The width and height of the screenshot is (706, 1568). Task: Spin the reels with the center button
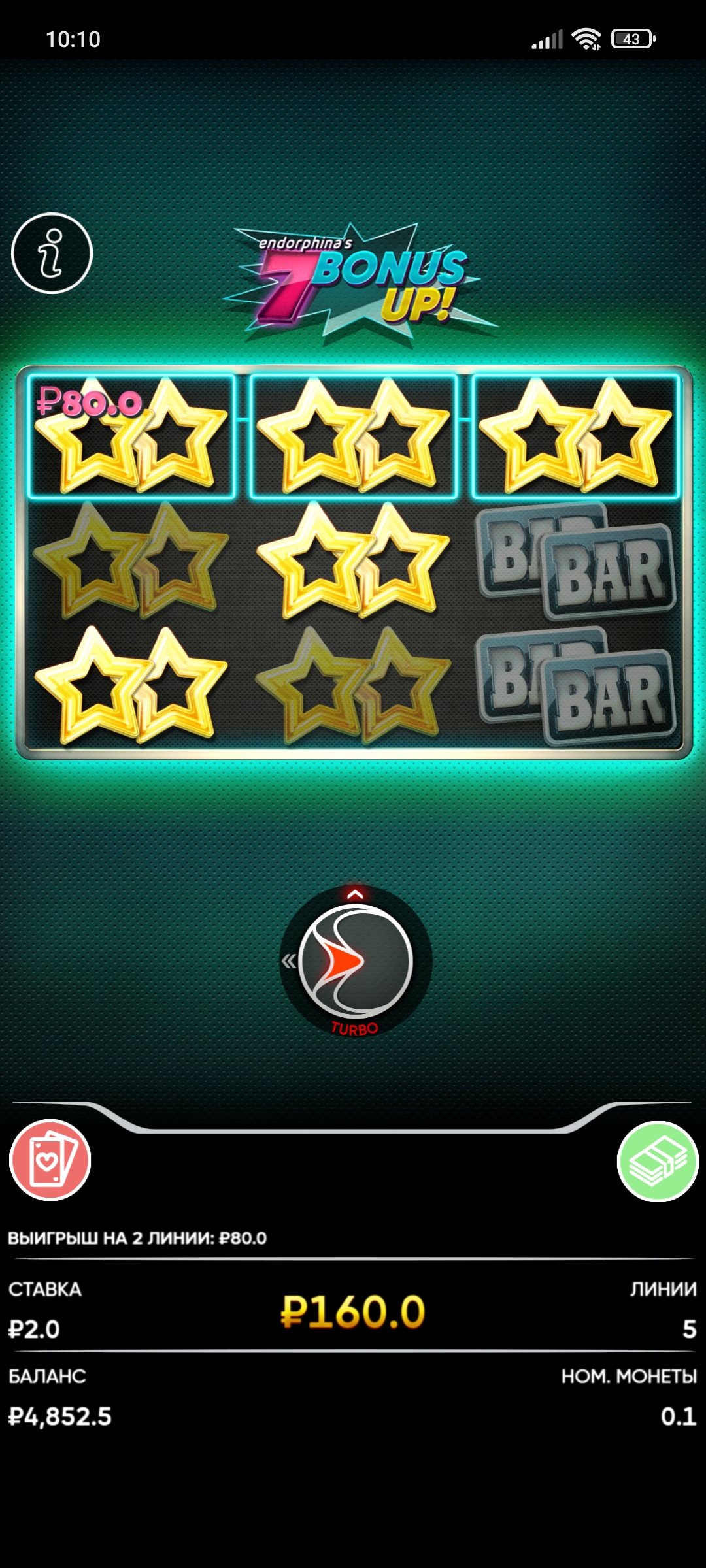356,961
